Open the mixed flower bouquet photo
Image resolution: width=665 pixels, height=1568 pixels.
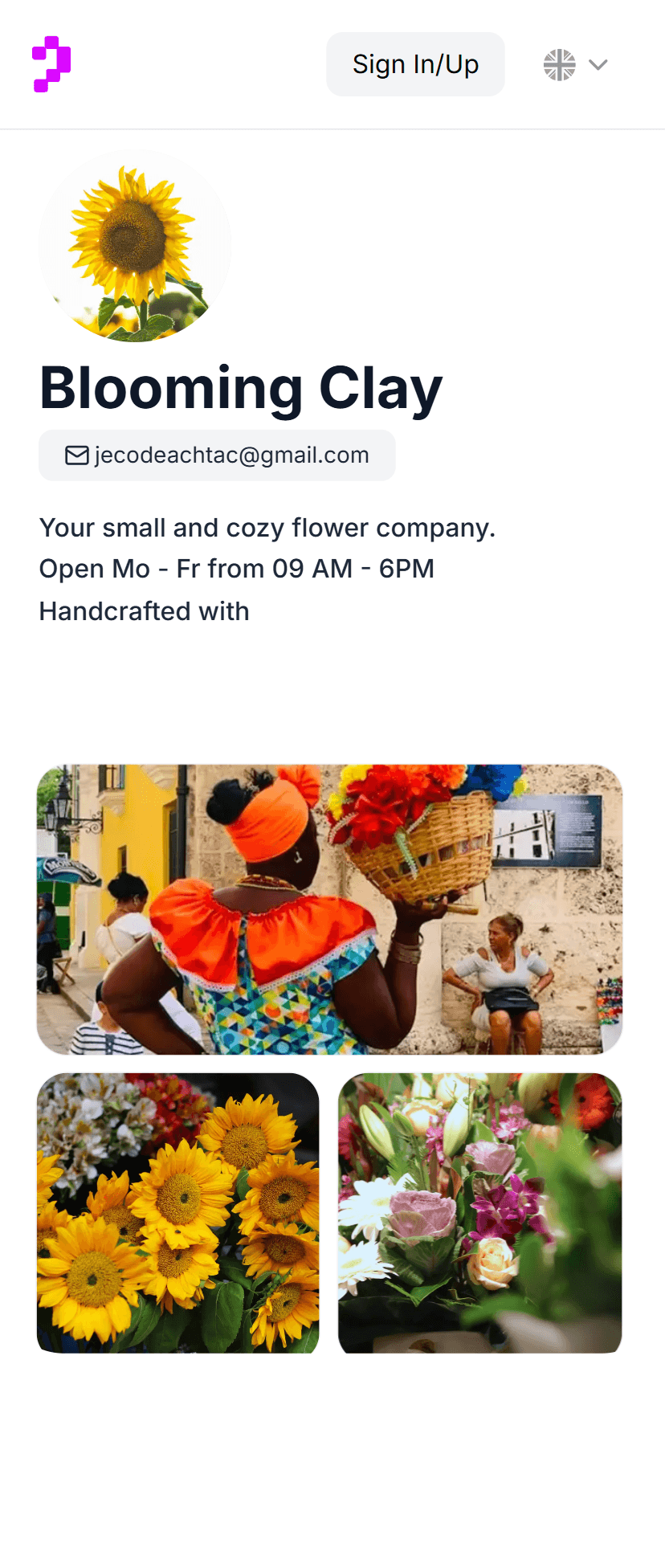pyautogui.click(x=480, y=1213)
